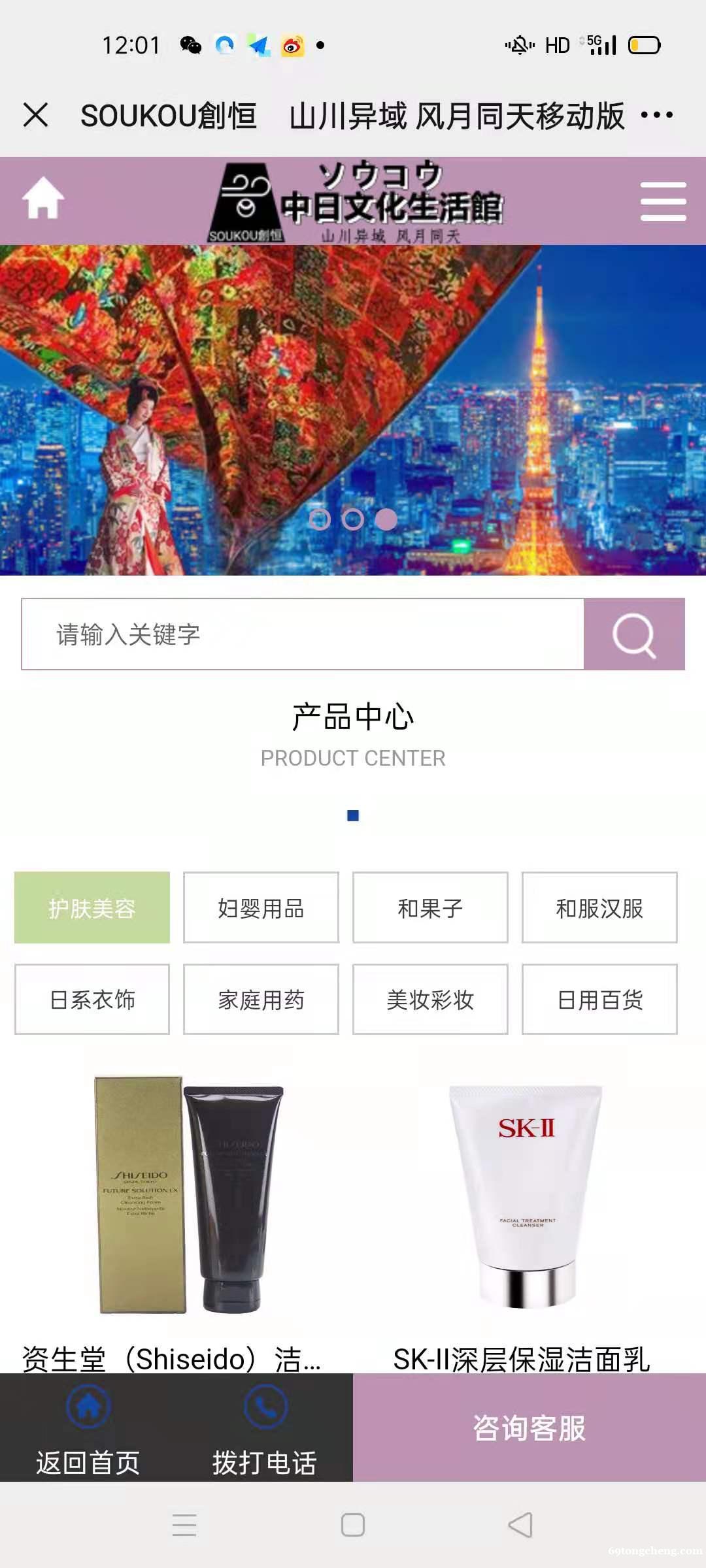Viewport: 706px width, 1568px height.
Task: Tap the home icon in the header
Action: [43, 198]
